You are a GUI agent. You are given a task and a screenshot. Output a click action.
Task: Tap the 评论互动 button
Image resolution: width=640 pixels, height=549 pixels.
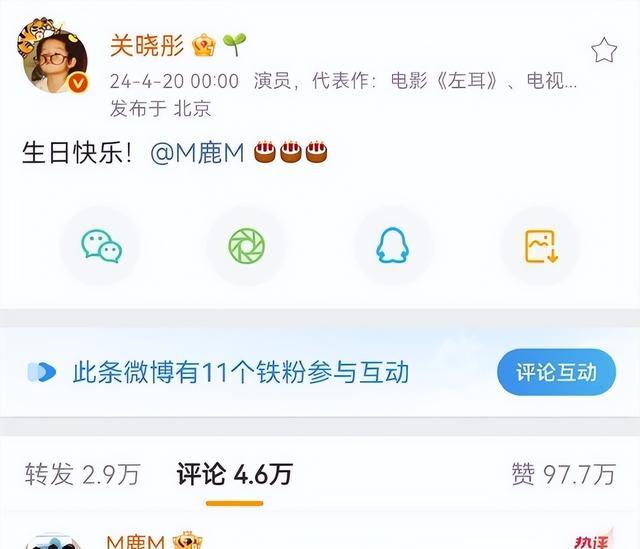pos(556,373)
